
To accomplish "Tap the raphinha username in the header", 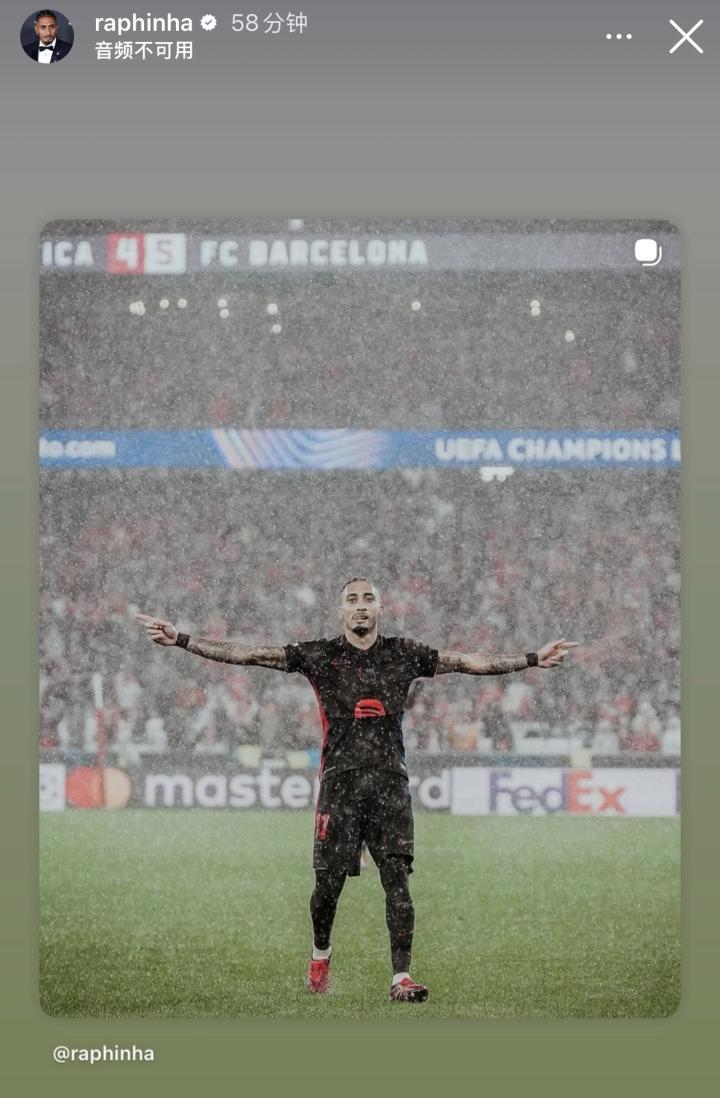I will pyautogui.click(x=143, y=23).
